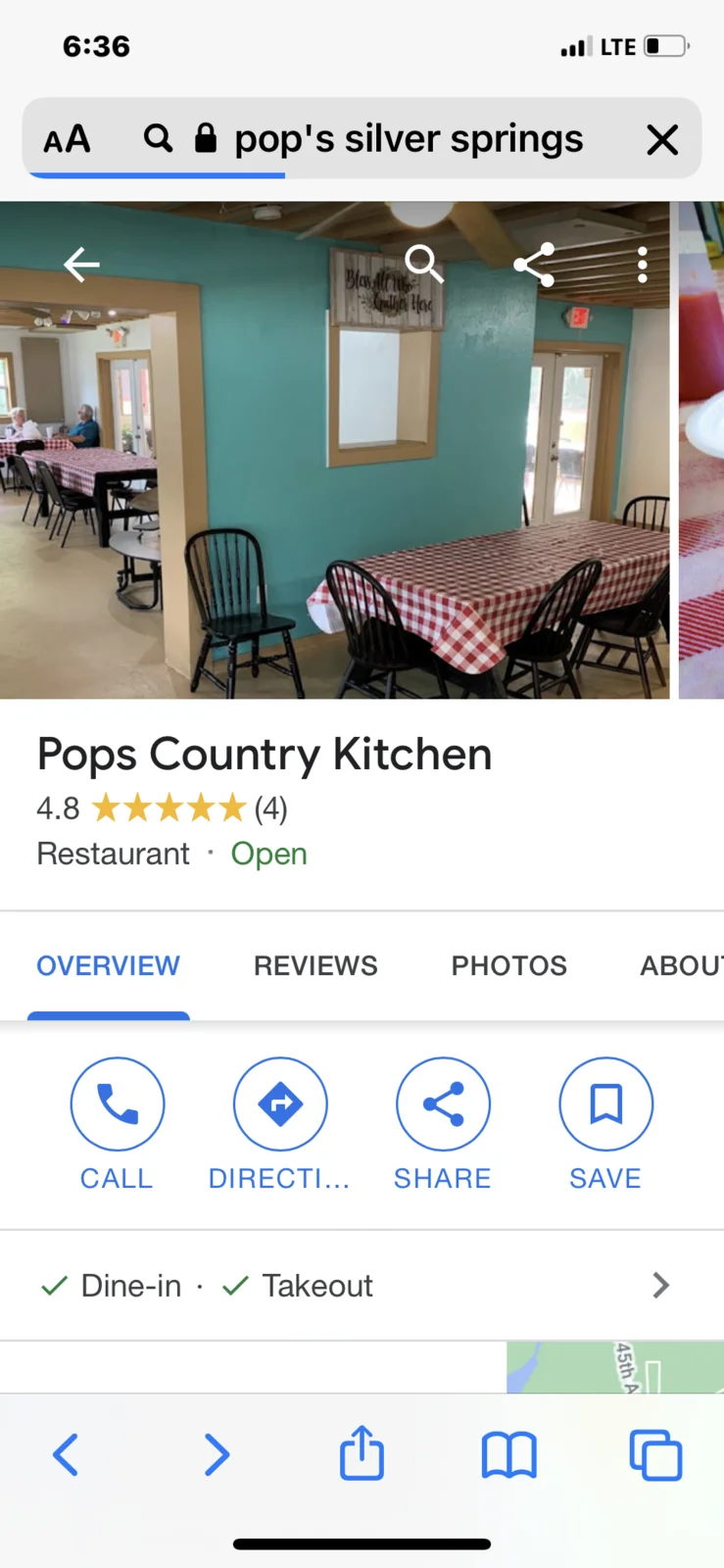Open the three-dot overflow menu
The width and height of the screenshot is (724, 1568).
pos(643,265)
